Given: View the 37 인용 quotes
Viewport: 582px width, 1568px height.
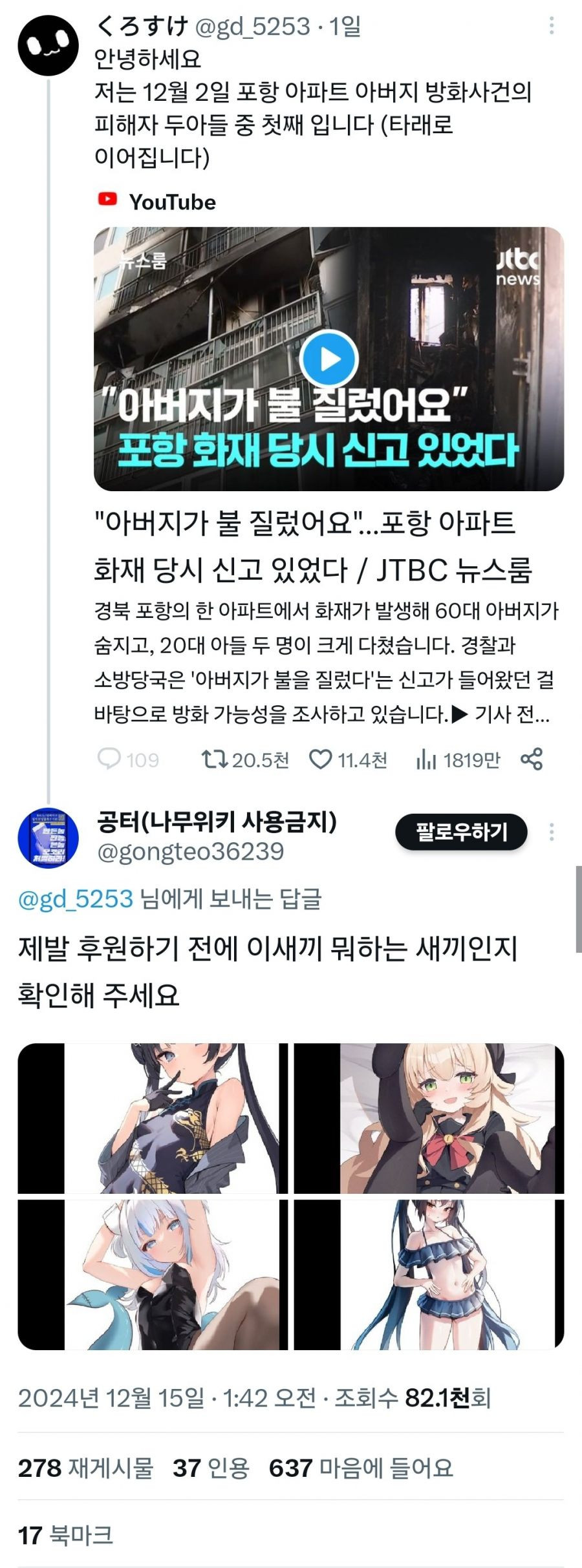Looking at the screenshot, I should point(211,1468).
